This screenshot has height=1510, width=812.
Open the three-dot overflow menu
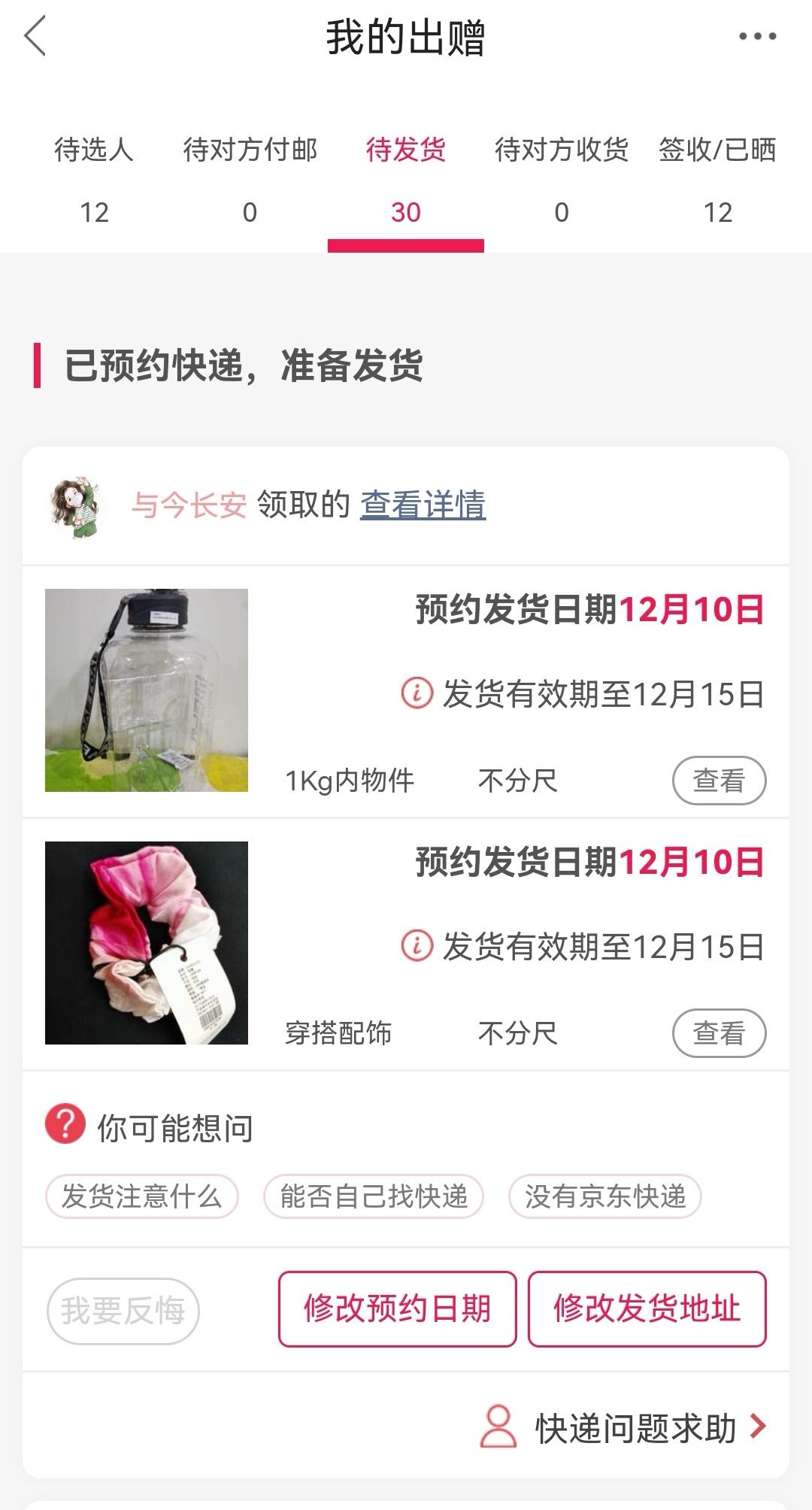point(757,36)
